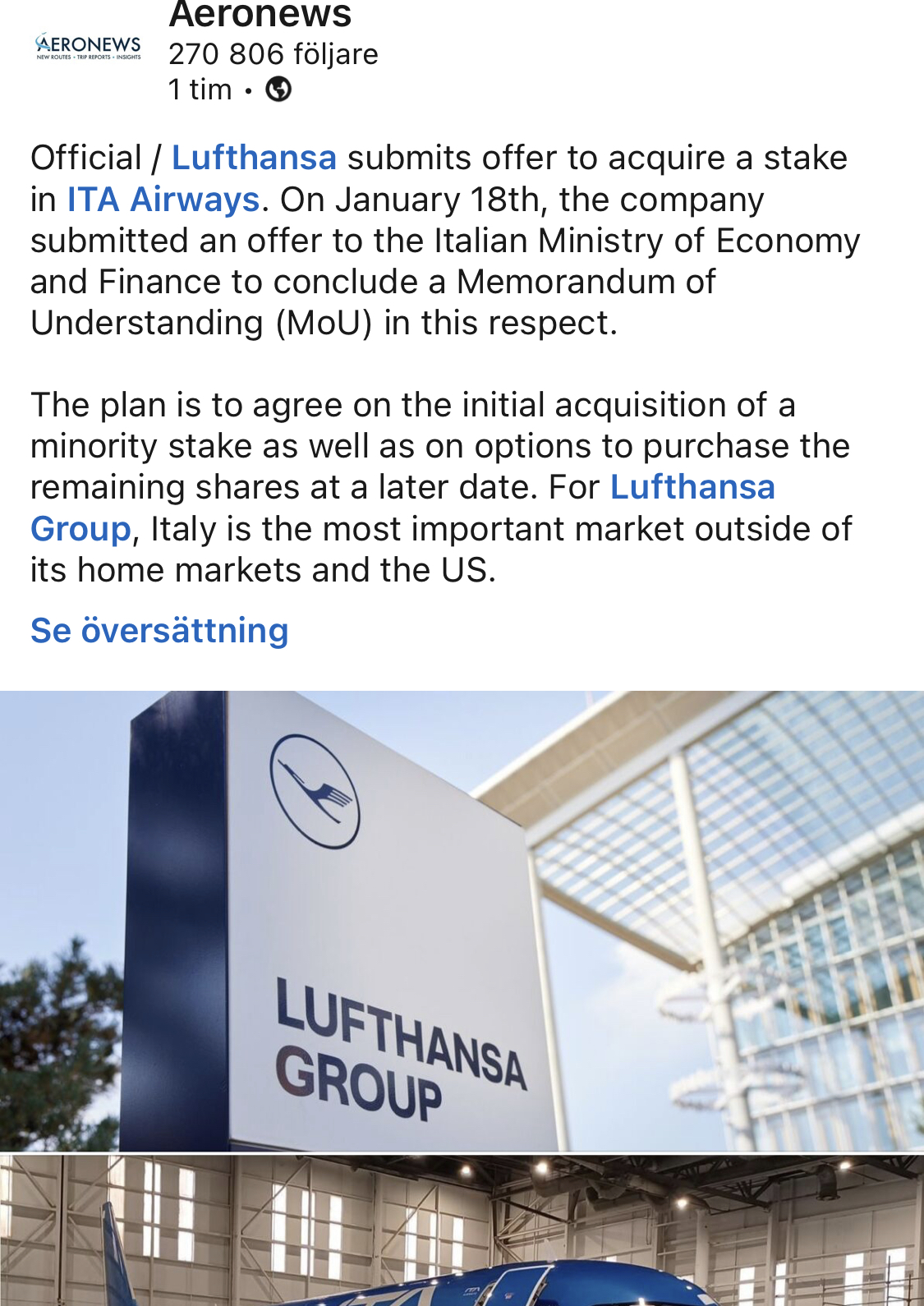Tap Se översättning to translate the post
924x1306 pixels.
(159, 631)
